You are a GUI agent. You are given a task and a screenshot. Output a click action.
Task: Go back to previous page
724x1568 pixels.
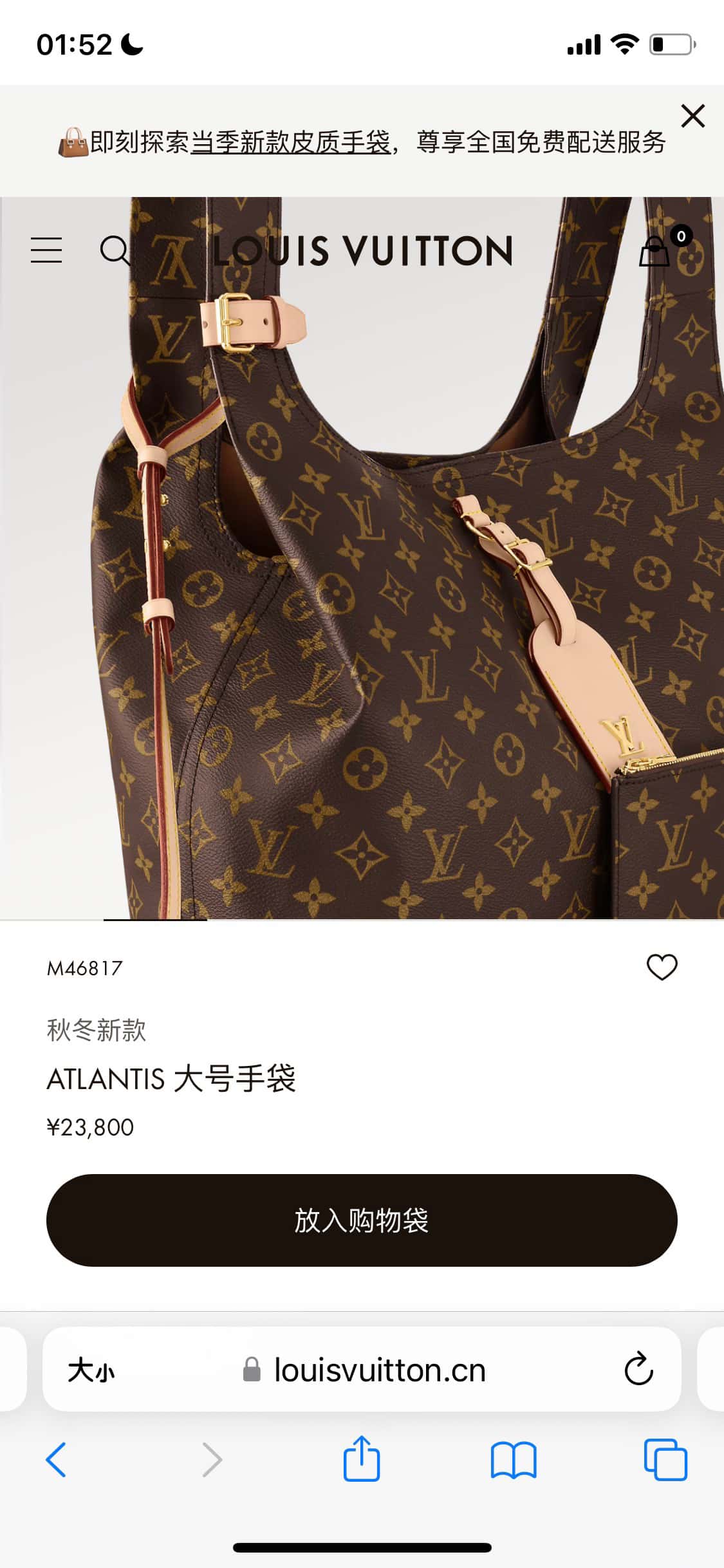pyautogui.click(x=57, y=1460)
